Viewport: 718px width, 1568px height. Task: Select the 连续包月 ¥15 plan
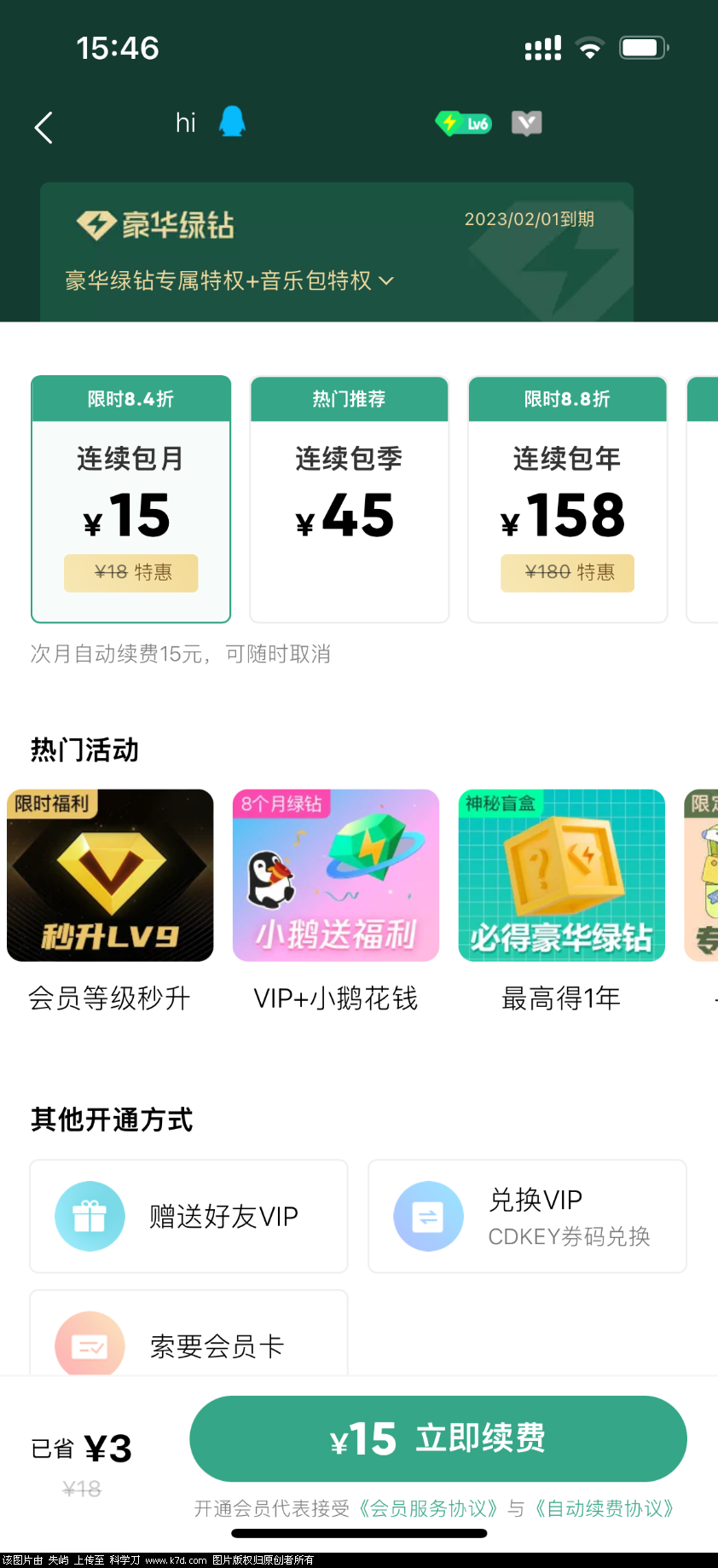point(130,499)
